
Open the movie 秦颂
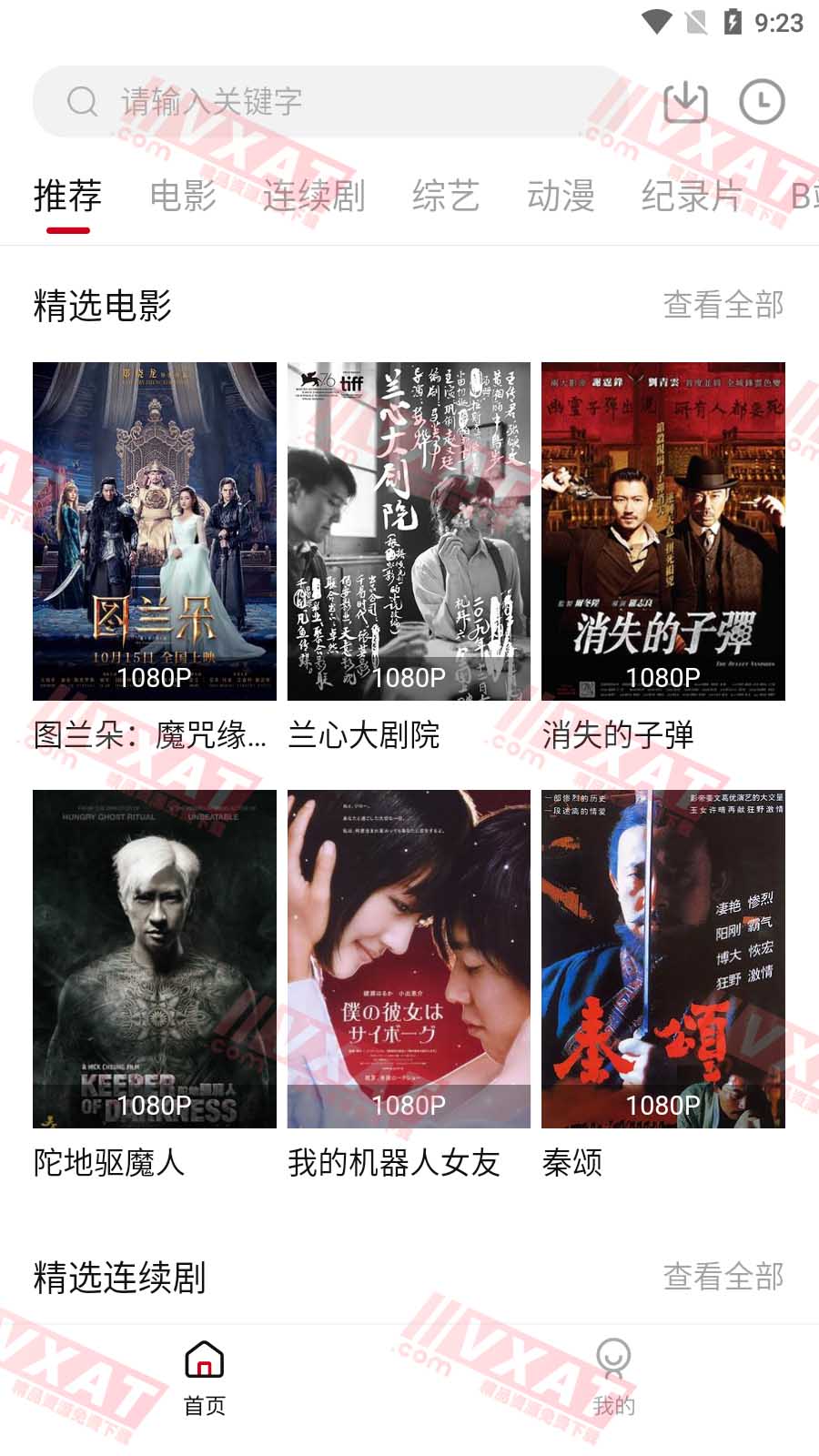point(663,959)
